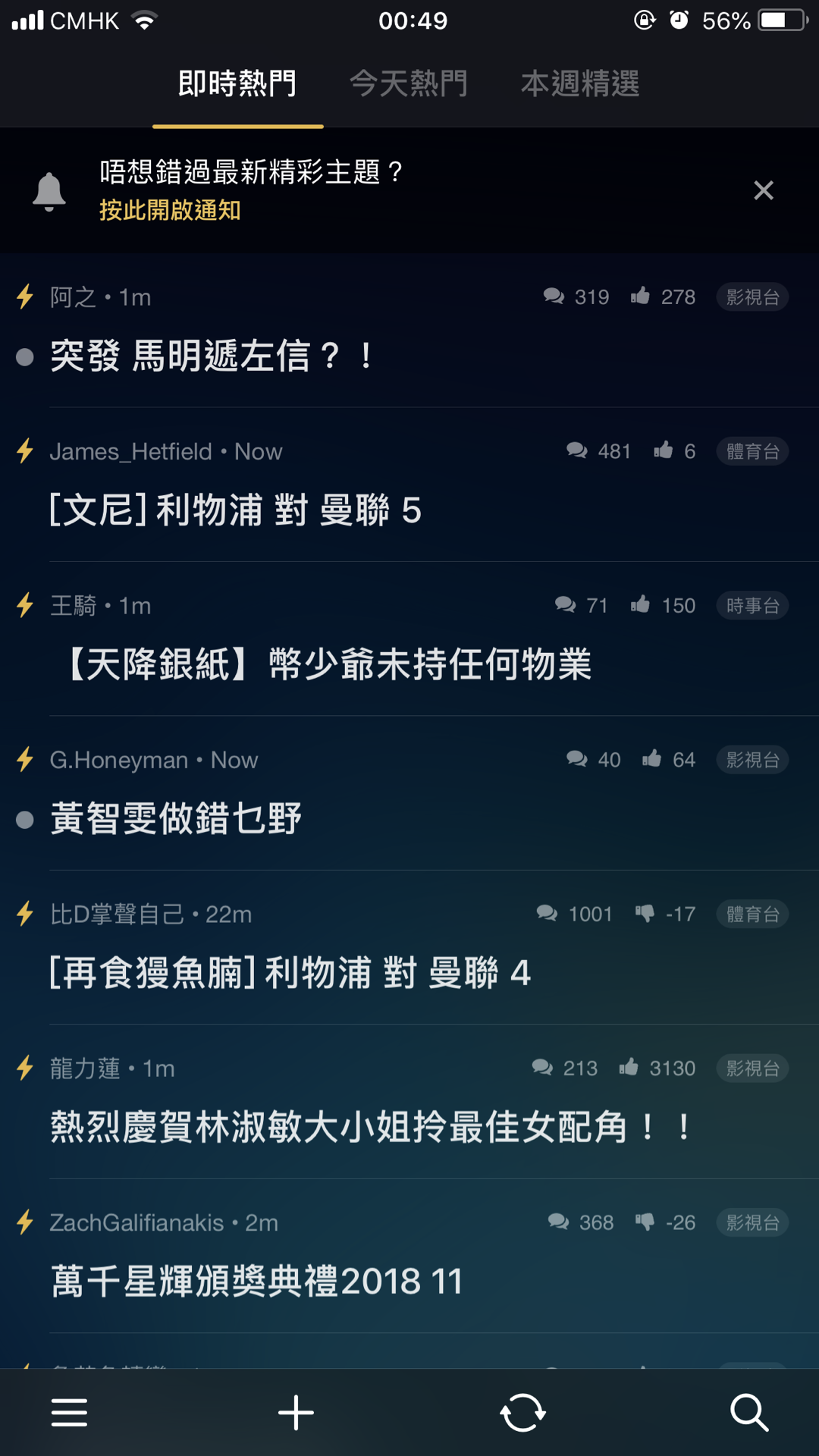Viewport: 819px width, 1456px height.
Task: Tap the 體育台 tag on James_Hetfield's thread
Action: [753, 452]
